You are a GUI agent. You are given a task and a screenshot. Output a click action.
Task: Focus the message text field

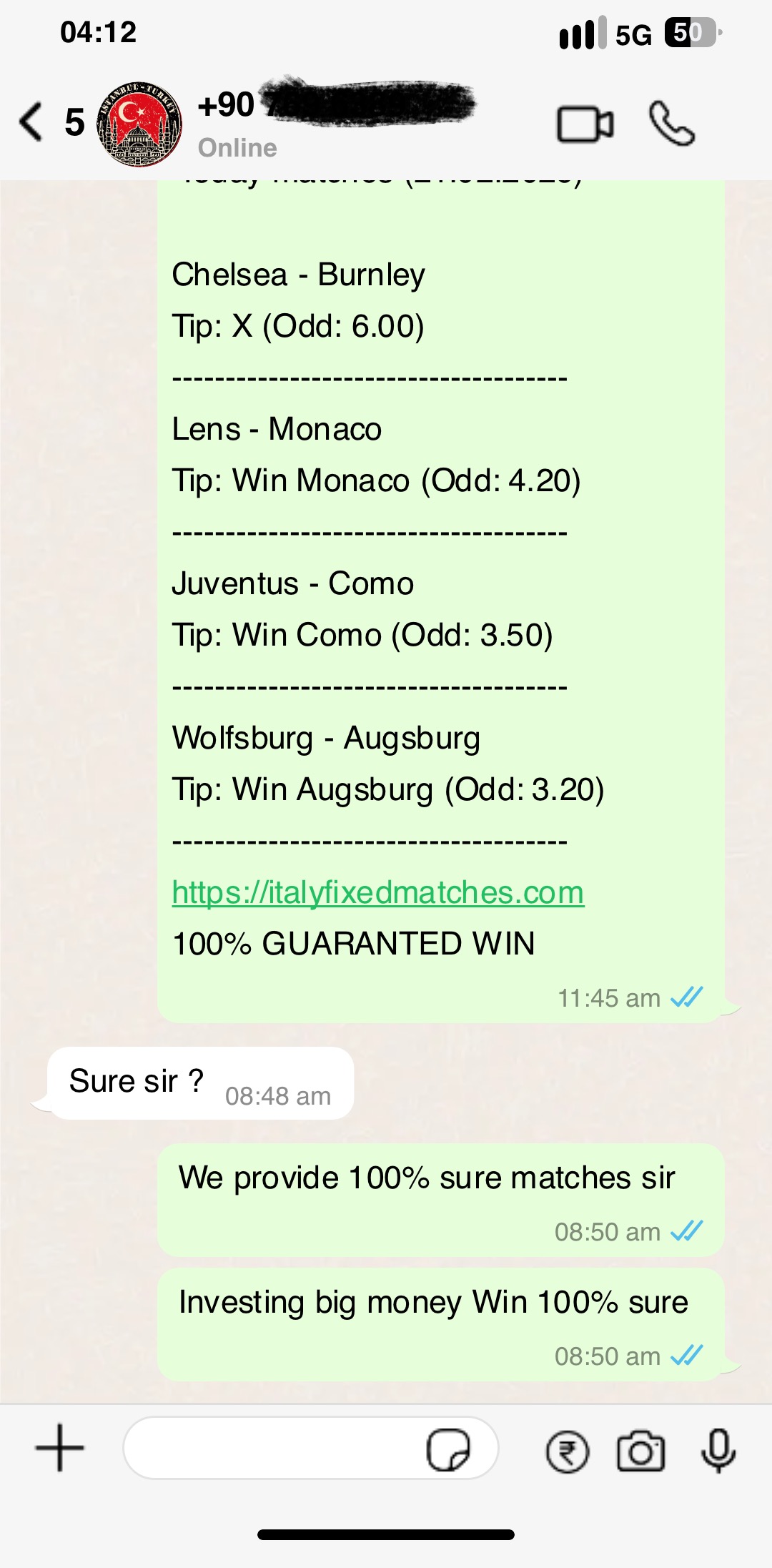coord(272,1448)
